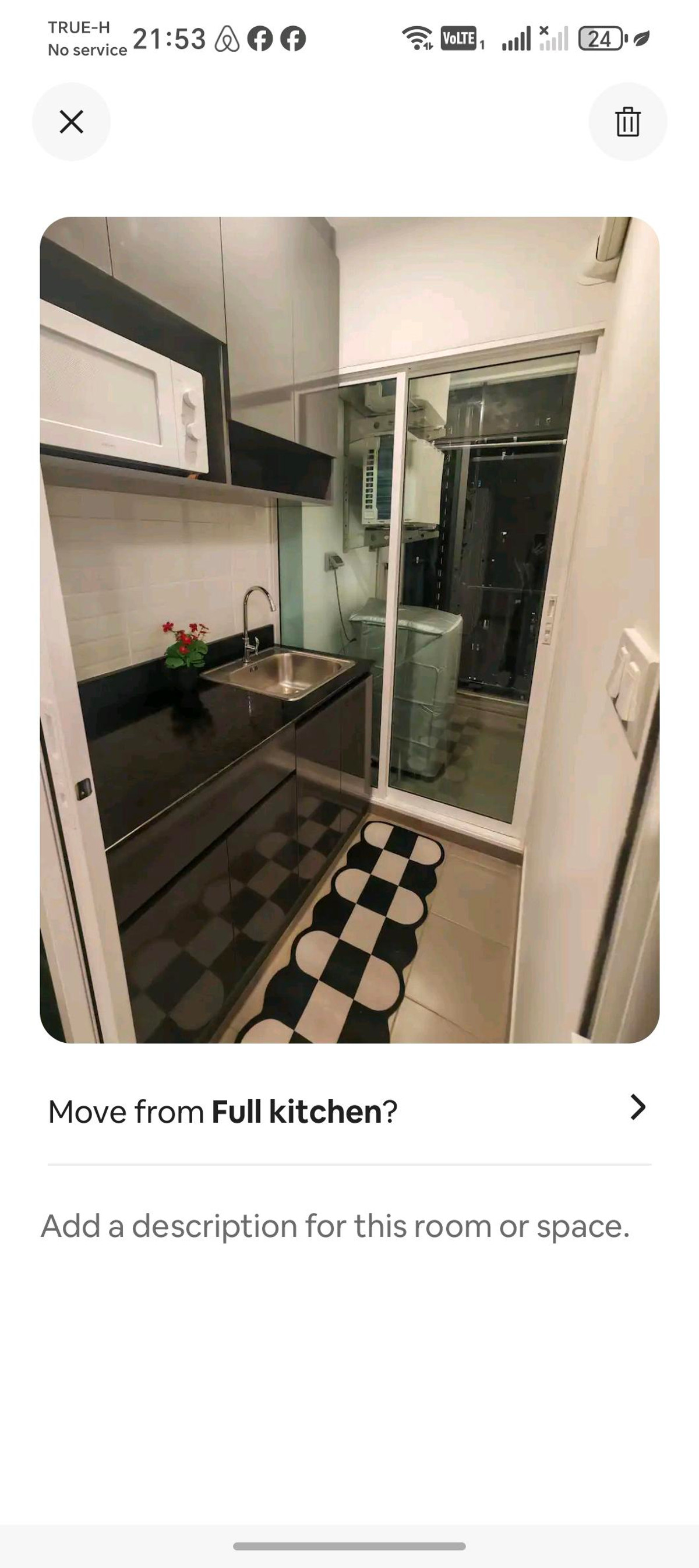Close the photo editor with X
699x1568 pixels.
tap(71, 122)
